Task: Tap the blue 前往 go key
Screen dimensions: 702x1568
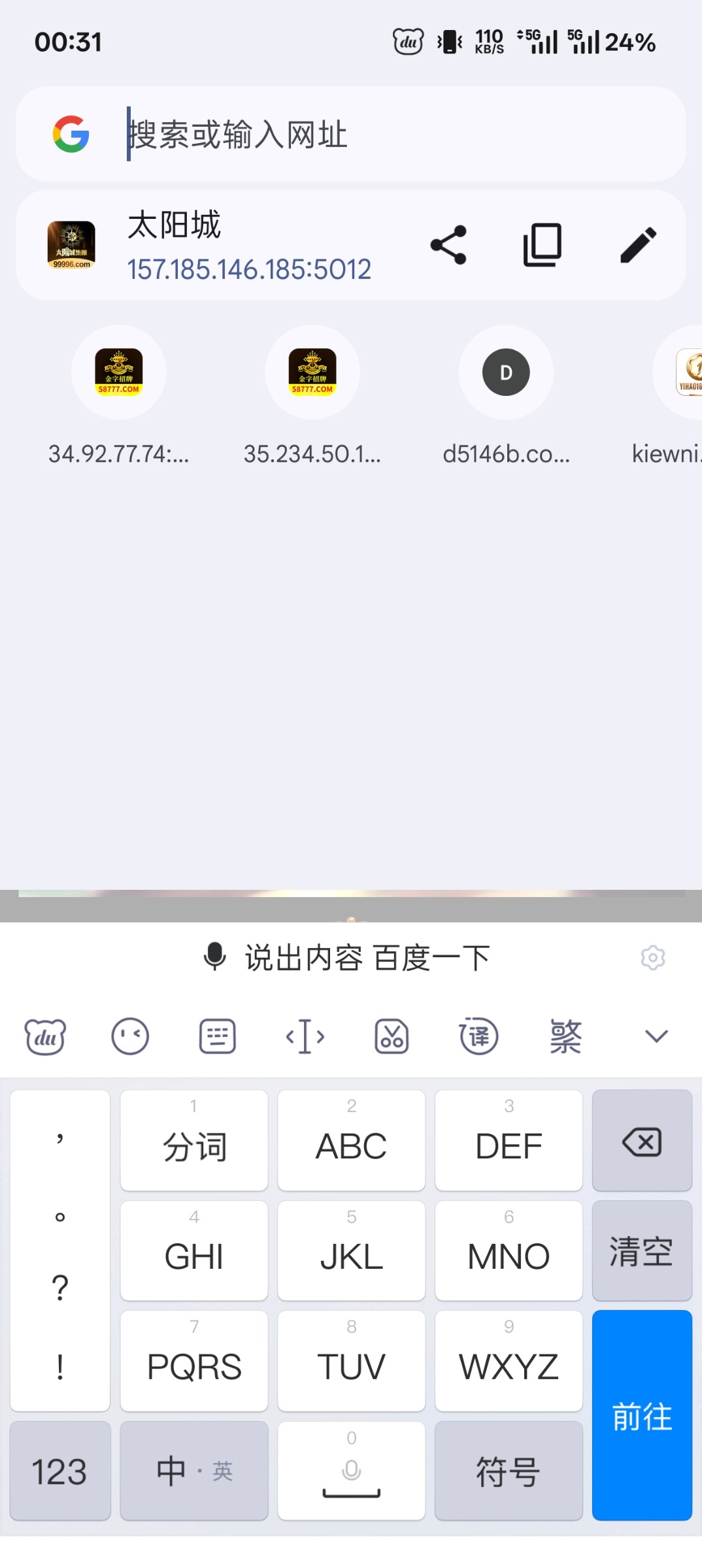Action: tap(642, 1415)
